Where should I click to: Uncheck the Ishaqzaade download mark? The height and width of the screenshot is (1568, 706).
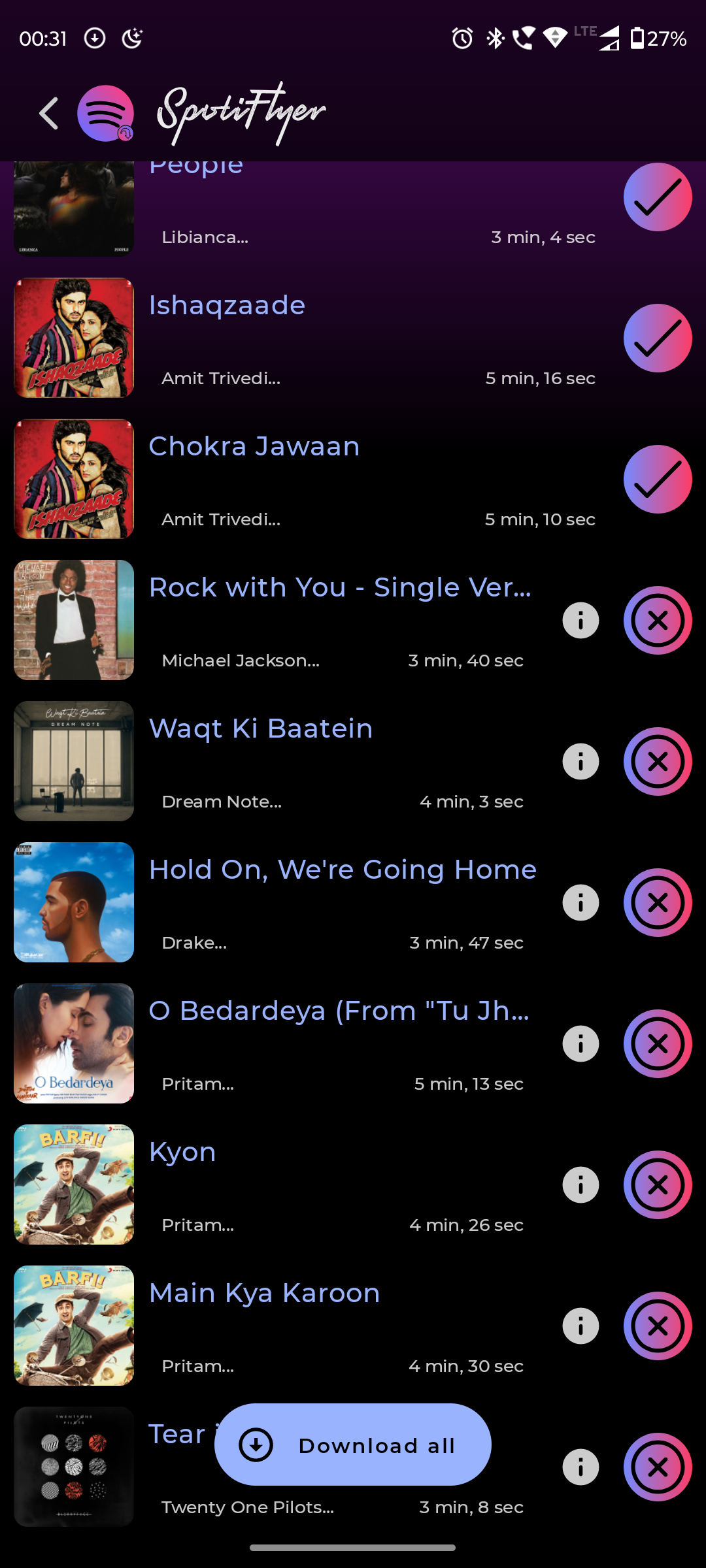click(x=658, y=338)
